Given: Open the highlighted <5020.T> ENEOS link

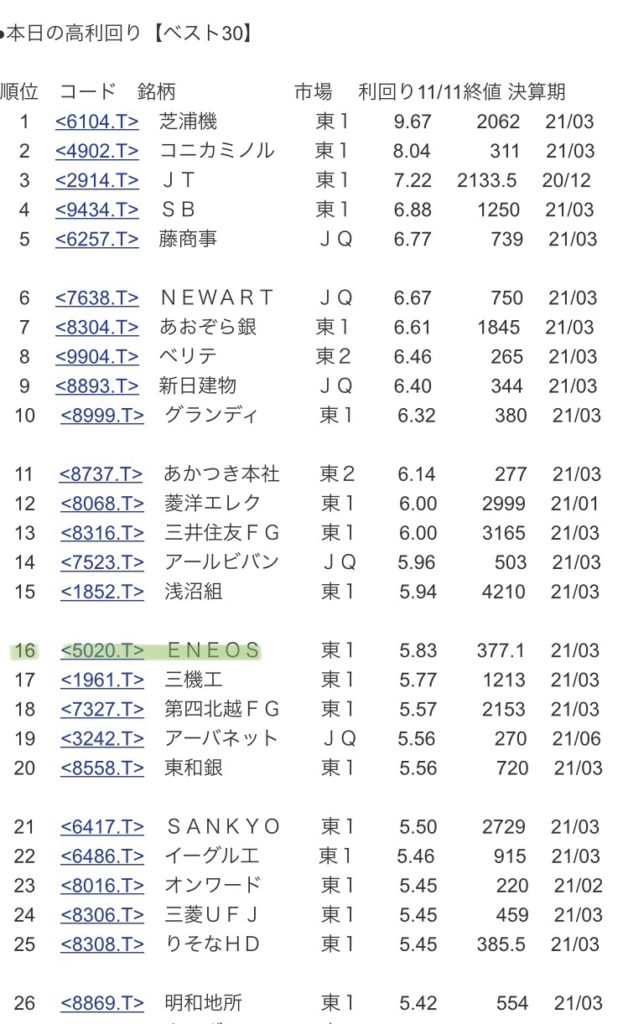Looking at the screenshot, I should [102, 650].
